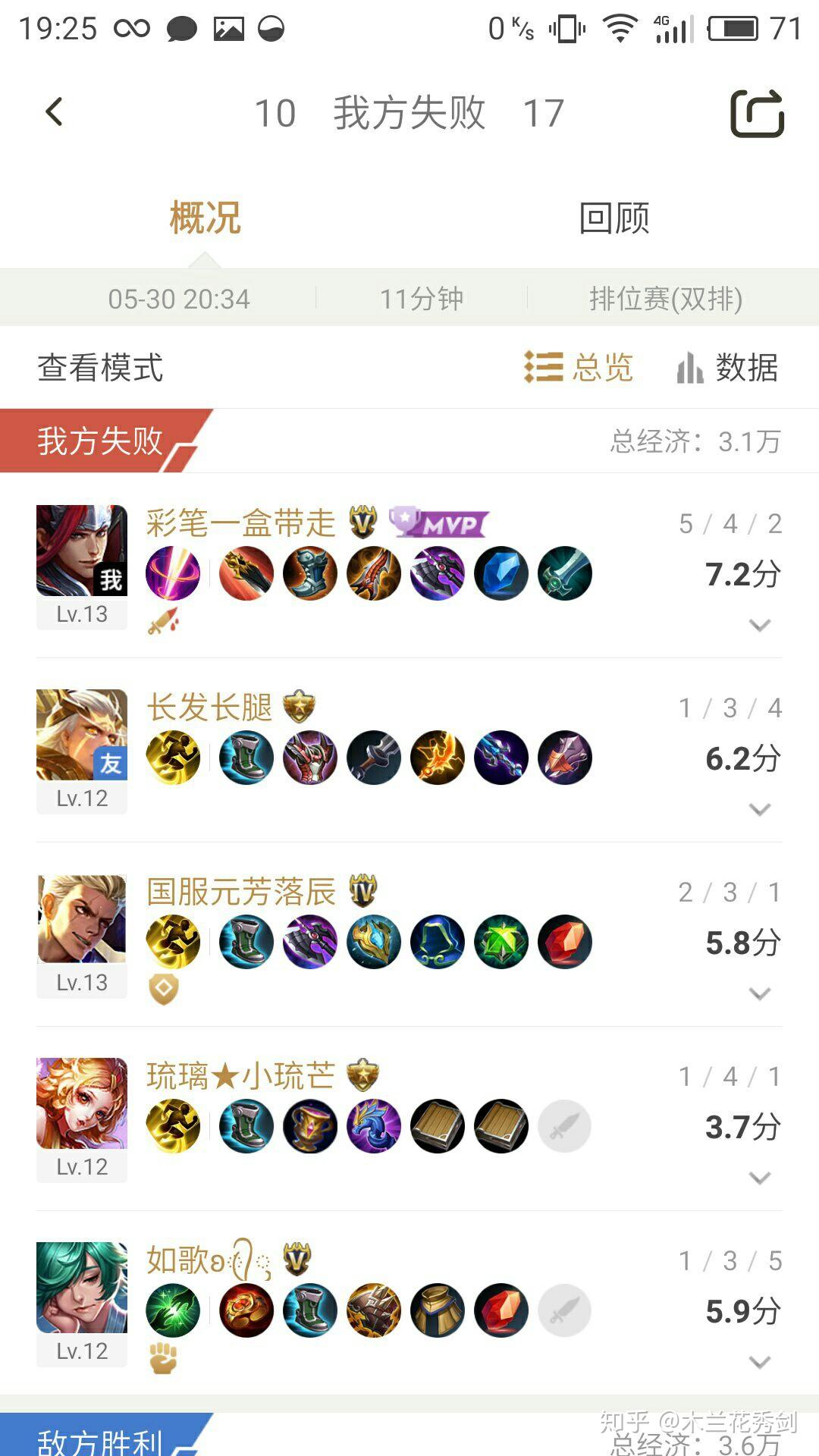Select the 总览 view mode

[579, 368]
